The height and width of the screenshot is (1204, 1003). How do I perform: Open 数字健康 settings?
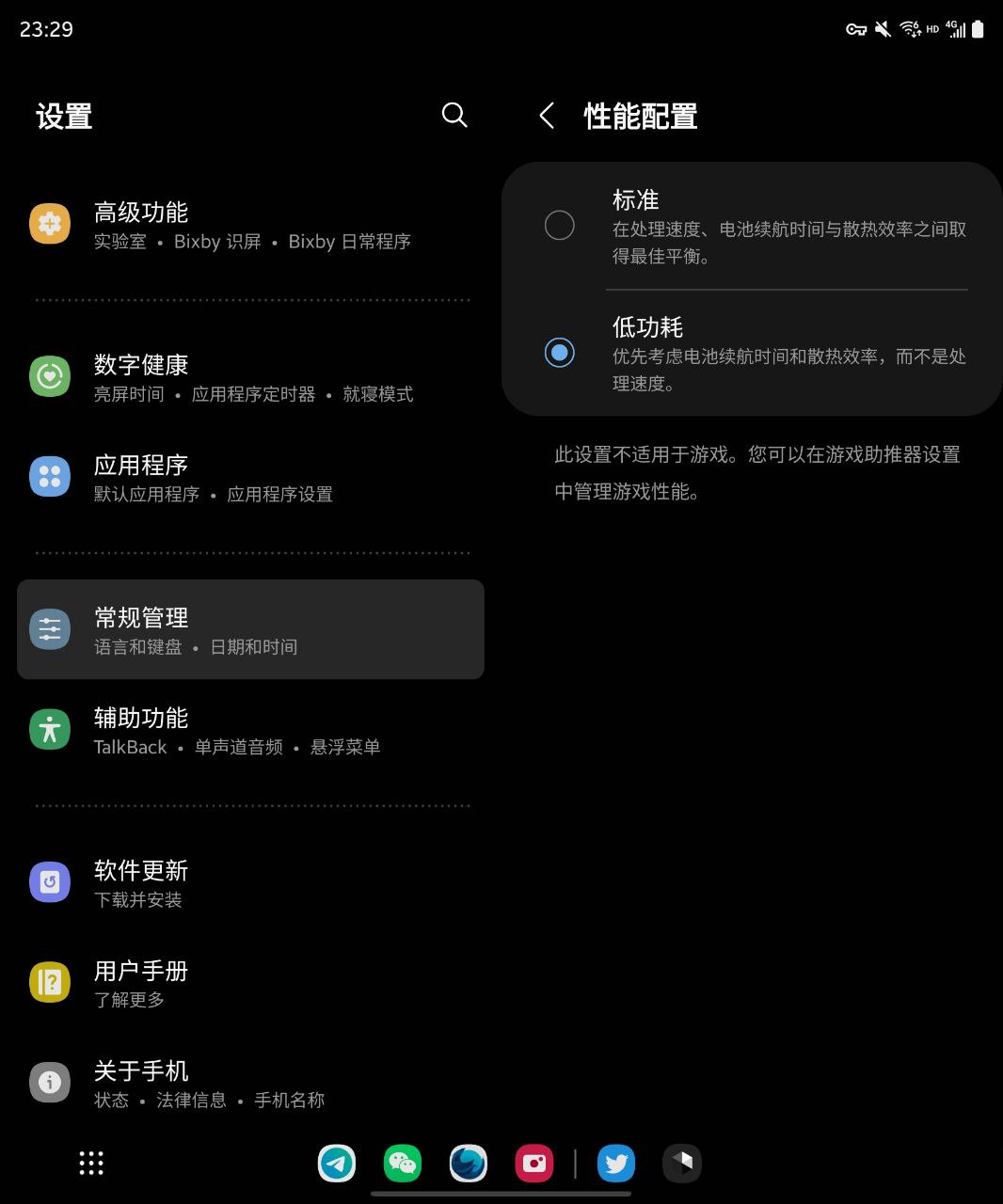[x=250, y=377]
